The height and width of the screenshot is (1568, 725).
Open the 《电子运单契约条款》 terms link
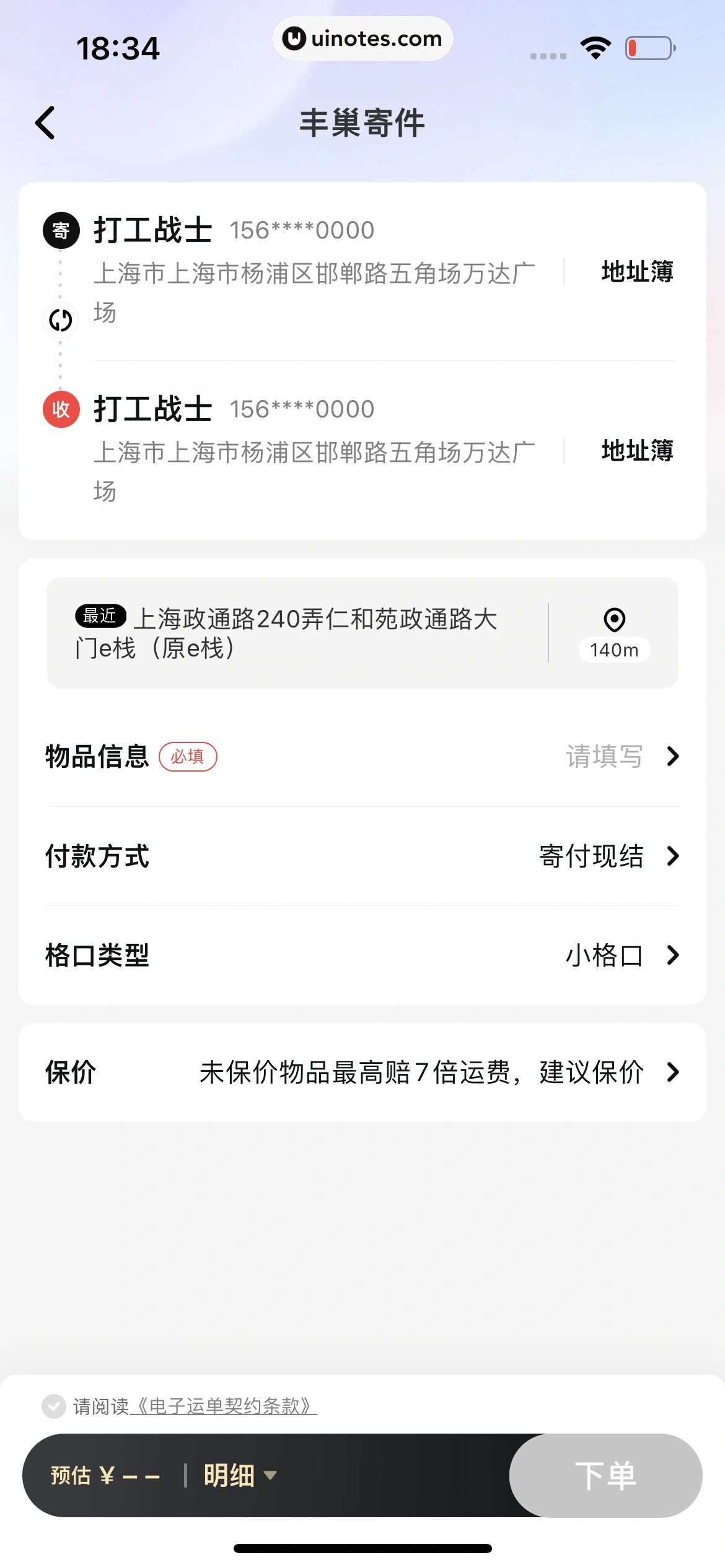[x=226, y=1406]
